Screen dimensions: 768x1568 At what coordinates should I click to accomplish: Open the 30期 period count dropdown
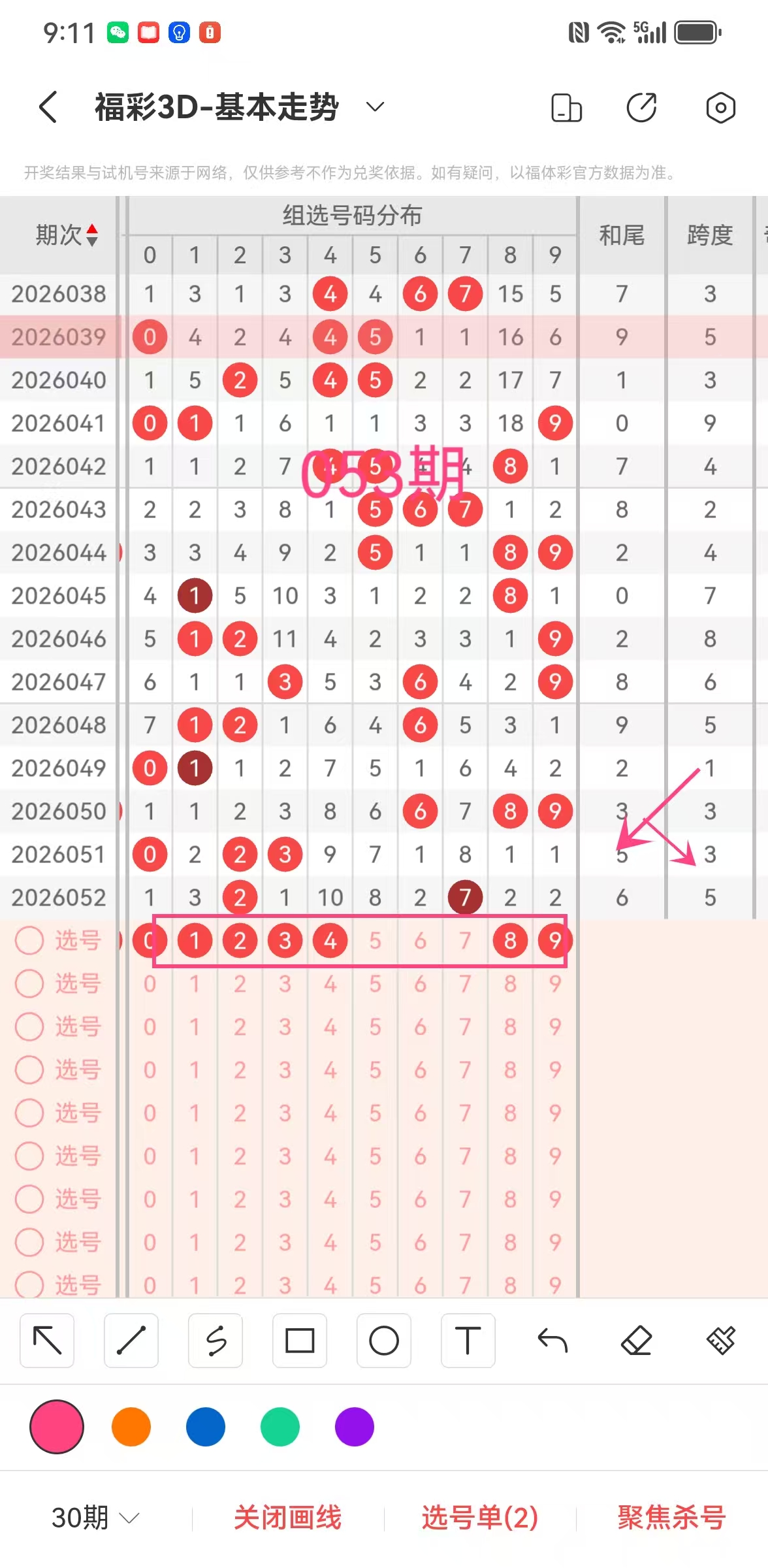[x=95, y=1518]
